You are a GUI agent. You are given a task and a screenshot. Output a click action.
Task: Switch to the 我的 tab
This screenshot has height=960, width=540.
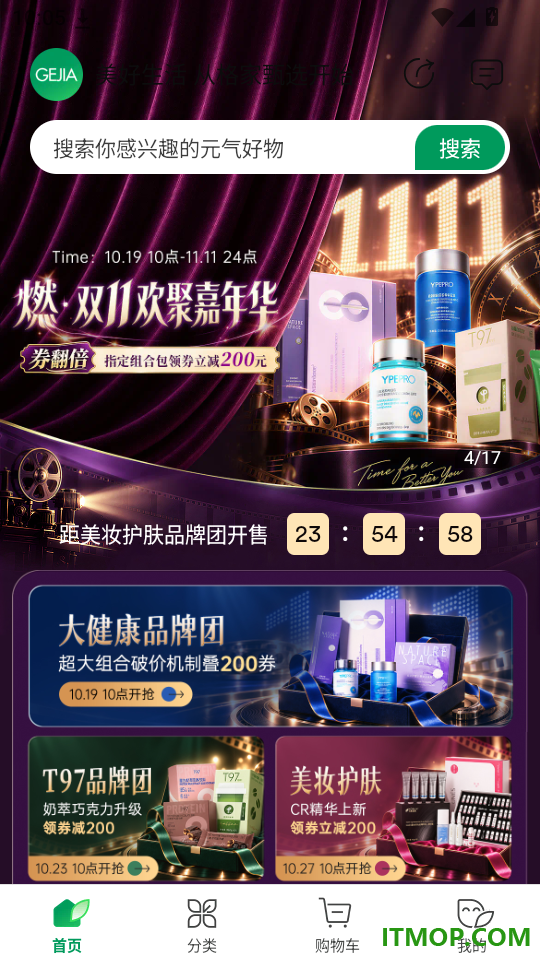click(472, 924)
